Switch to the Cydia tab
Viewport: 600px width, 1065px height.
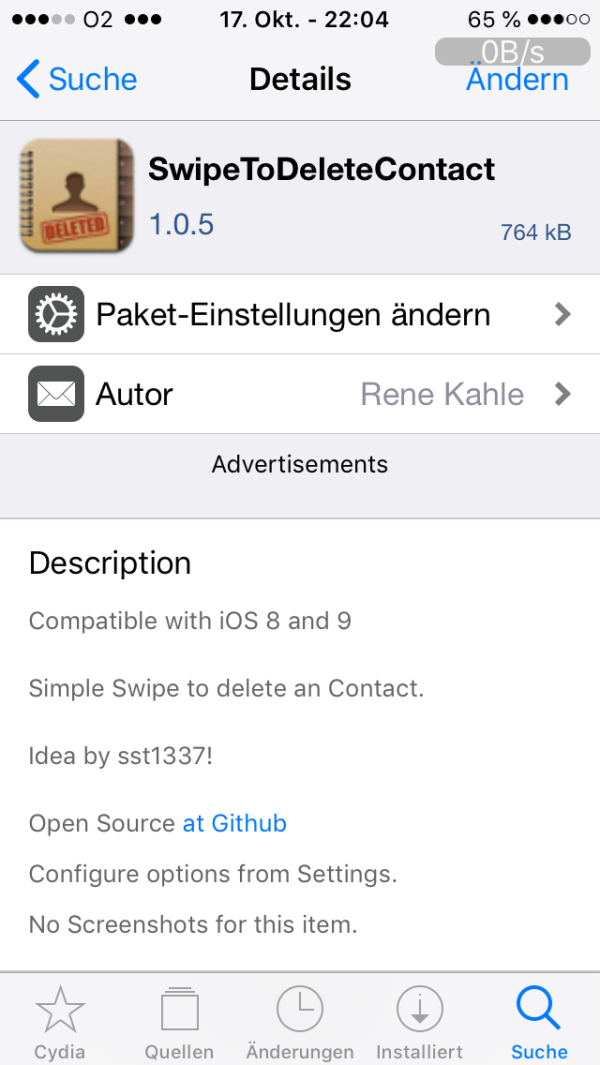point(60,1022)
